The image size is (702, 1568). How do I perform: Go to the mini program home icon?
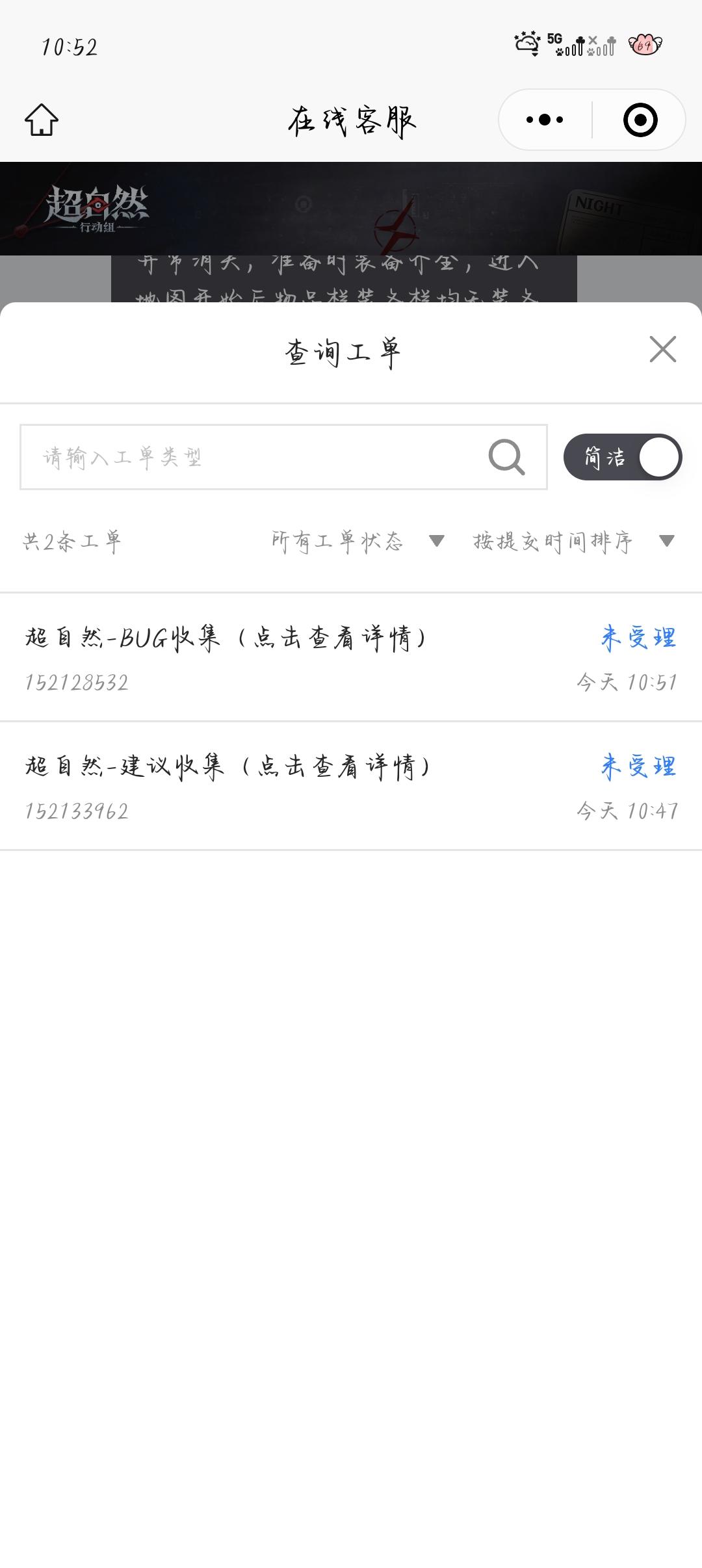click(42, 120)
